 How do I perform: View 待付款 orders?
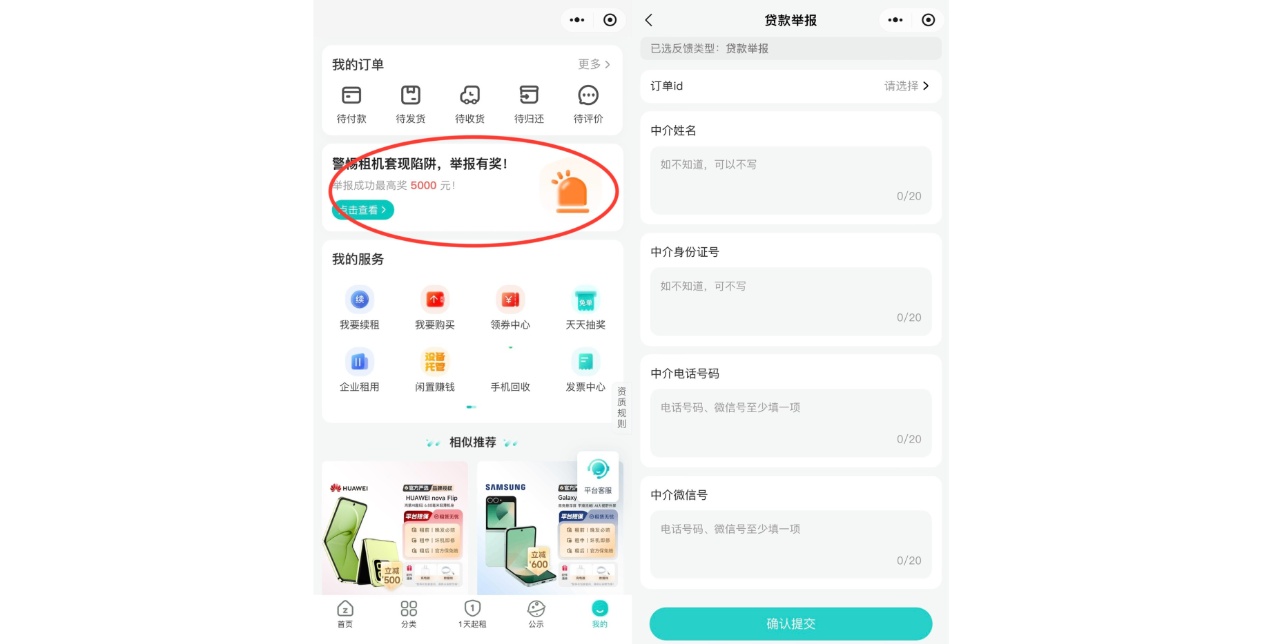351,104
